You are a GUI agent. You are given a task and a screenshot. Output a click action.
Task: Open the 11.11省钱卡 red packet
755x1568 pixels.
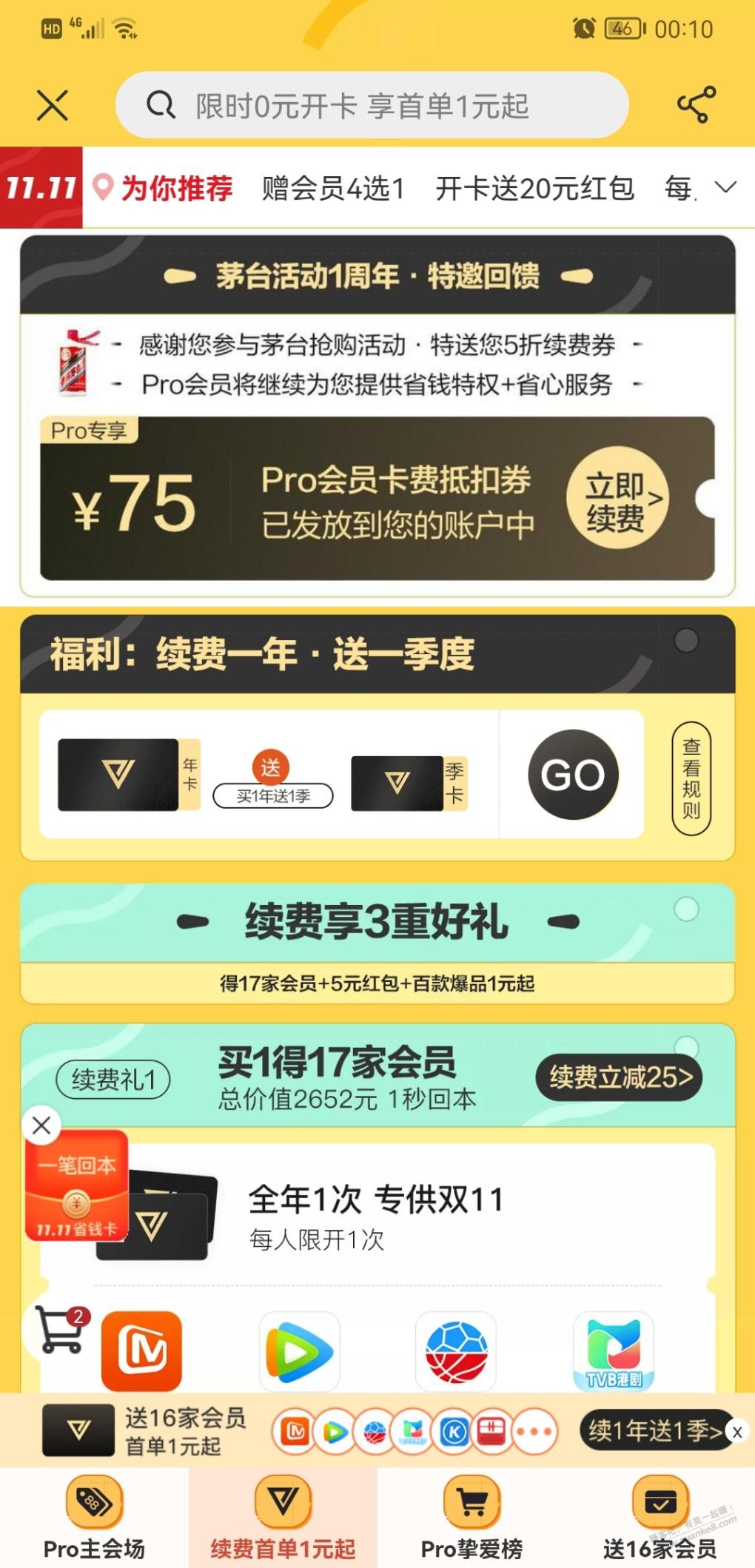(76, 1188)
